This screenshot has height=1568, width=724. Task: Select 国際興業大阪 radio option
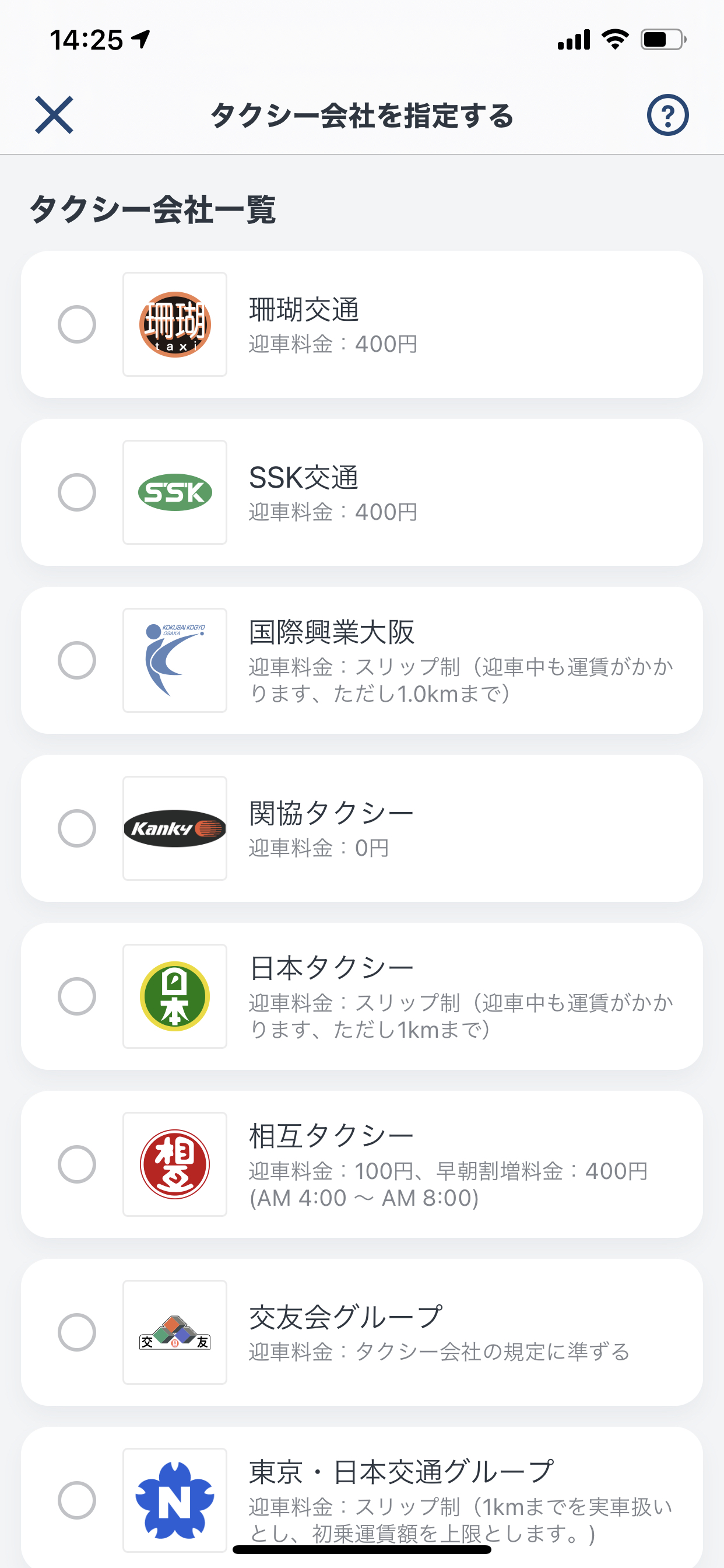click(77, 660)
